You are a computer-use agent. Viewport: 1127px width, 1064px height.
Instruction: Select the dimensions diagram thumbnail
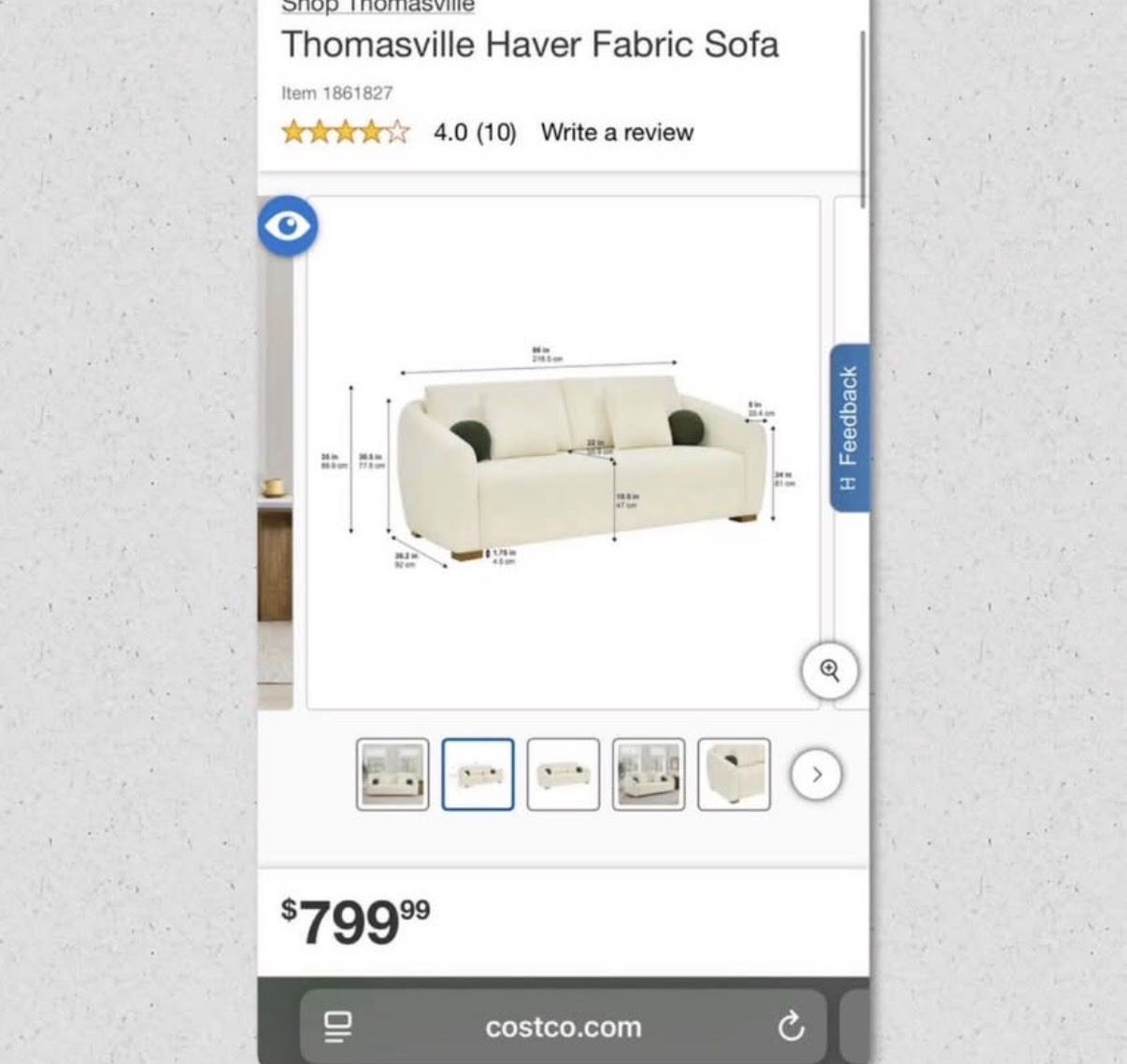pyautogui.click(x=478, y=774)
